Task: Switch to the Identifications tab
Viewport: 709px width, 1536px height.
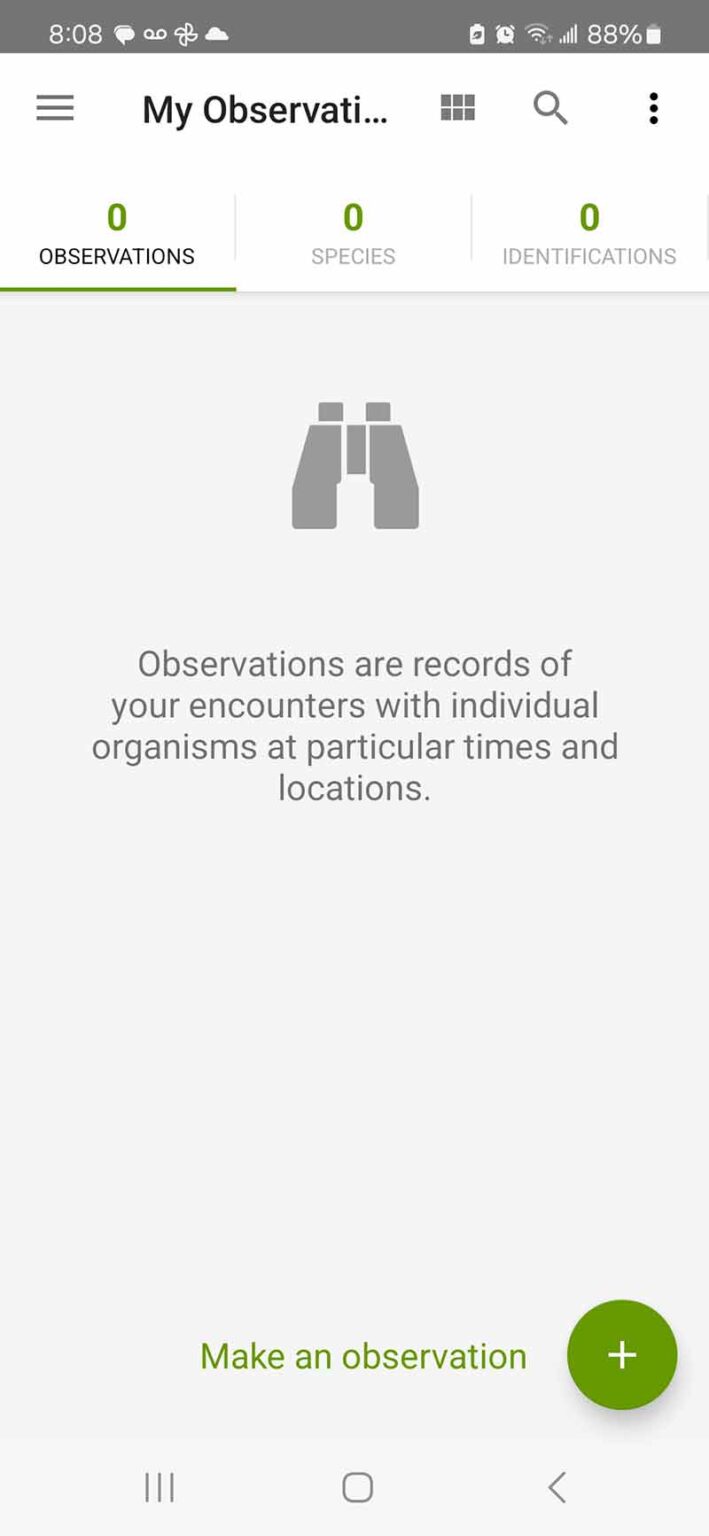Action: pos(589,236)
